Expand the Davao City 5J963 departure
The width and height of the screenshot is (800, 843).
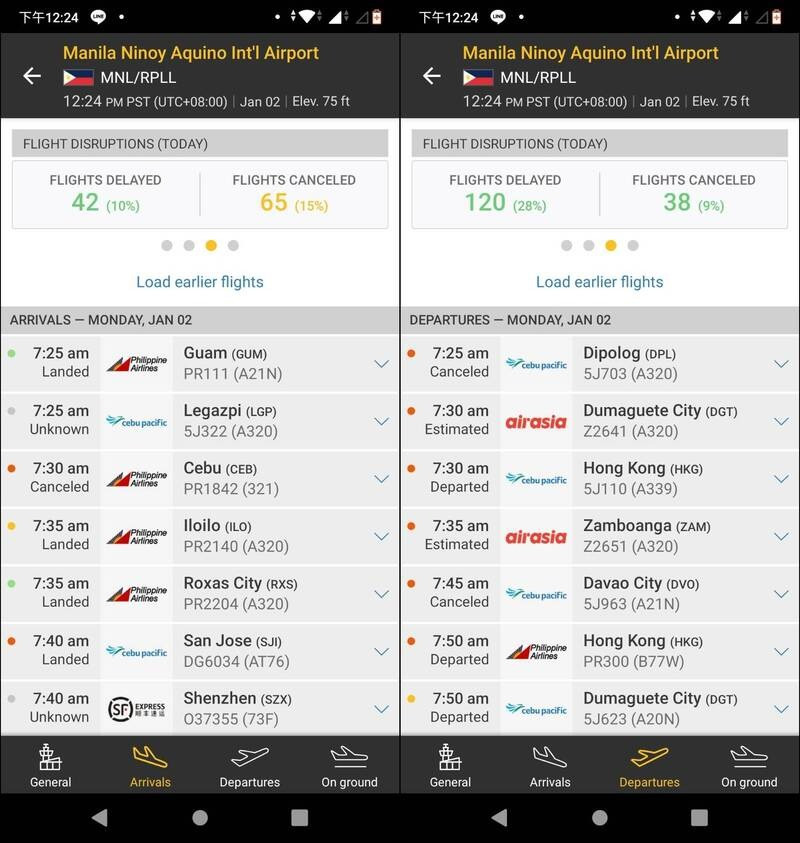pyautogui.click(x=781, y=594)
